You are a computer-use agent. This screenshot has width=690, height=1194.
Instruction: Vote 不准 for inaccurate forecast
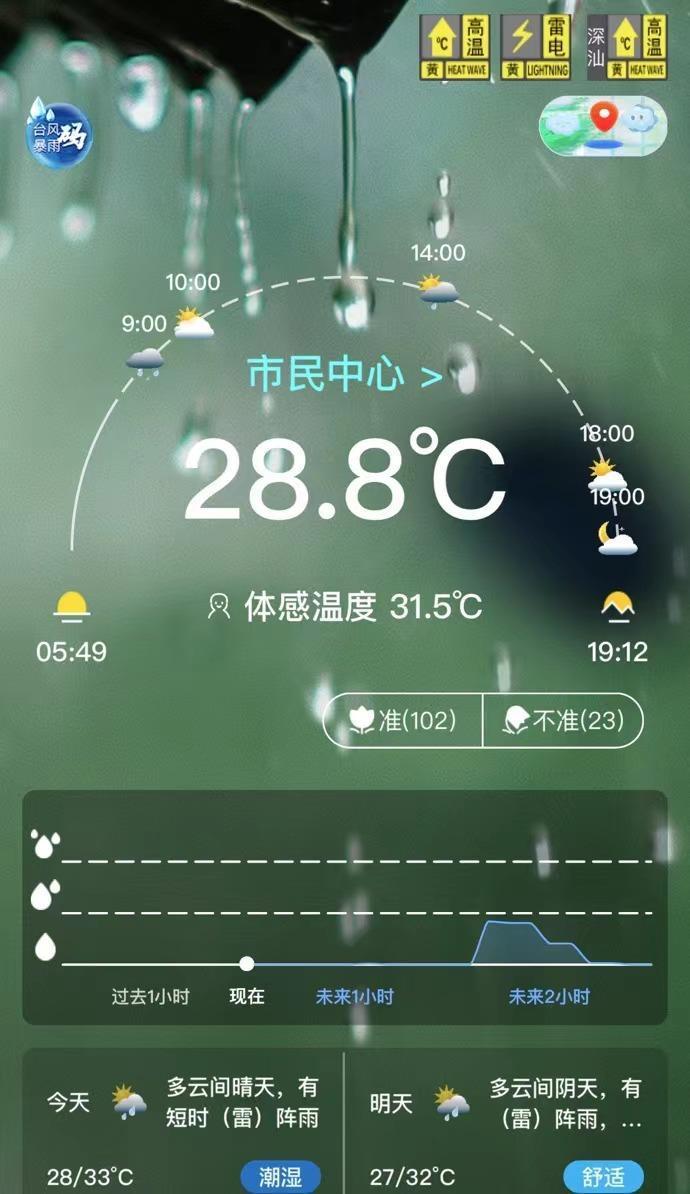[x=562, y=720]
